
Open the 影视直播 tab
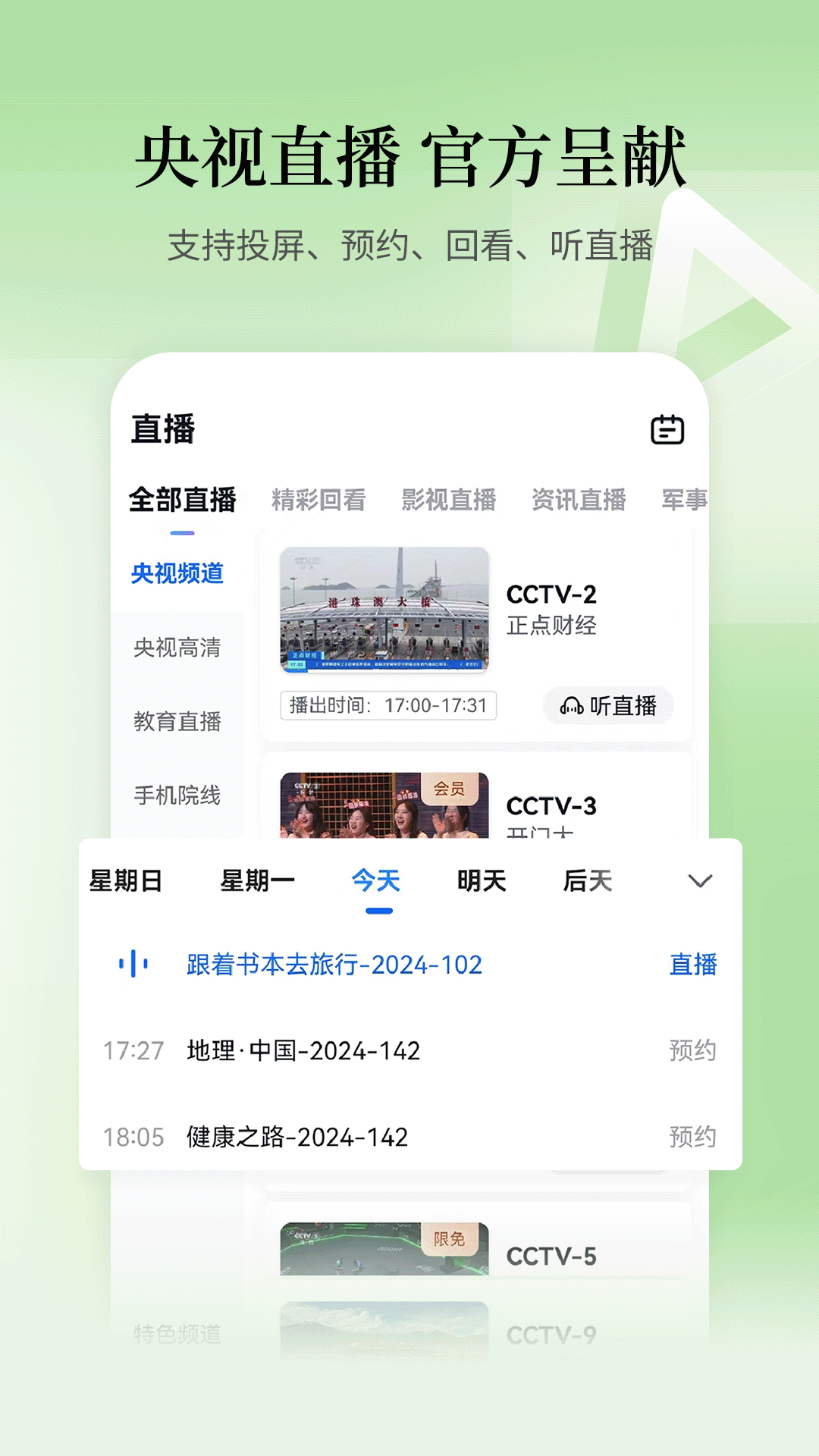pyautogui.click(x=450, y=499)
